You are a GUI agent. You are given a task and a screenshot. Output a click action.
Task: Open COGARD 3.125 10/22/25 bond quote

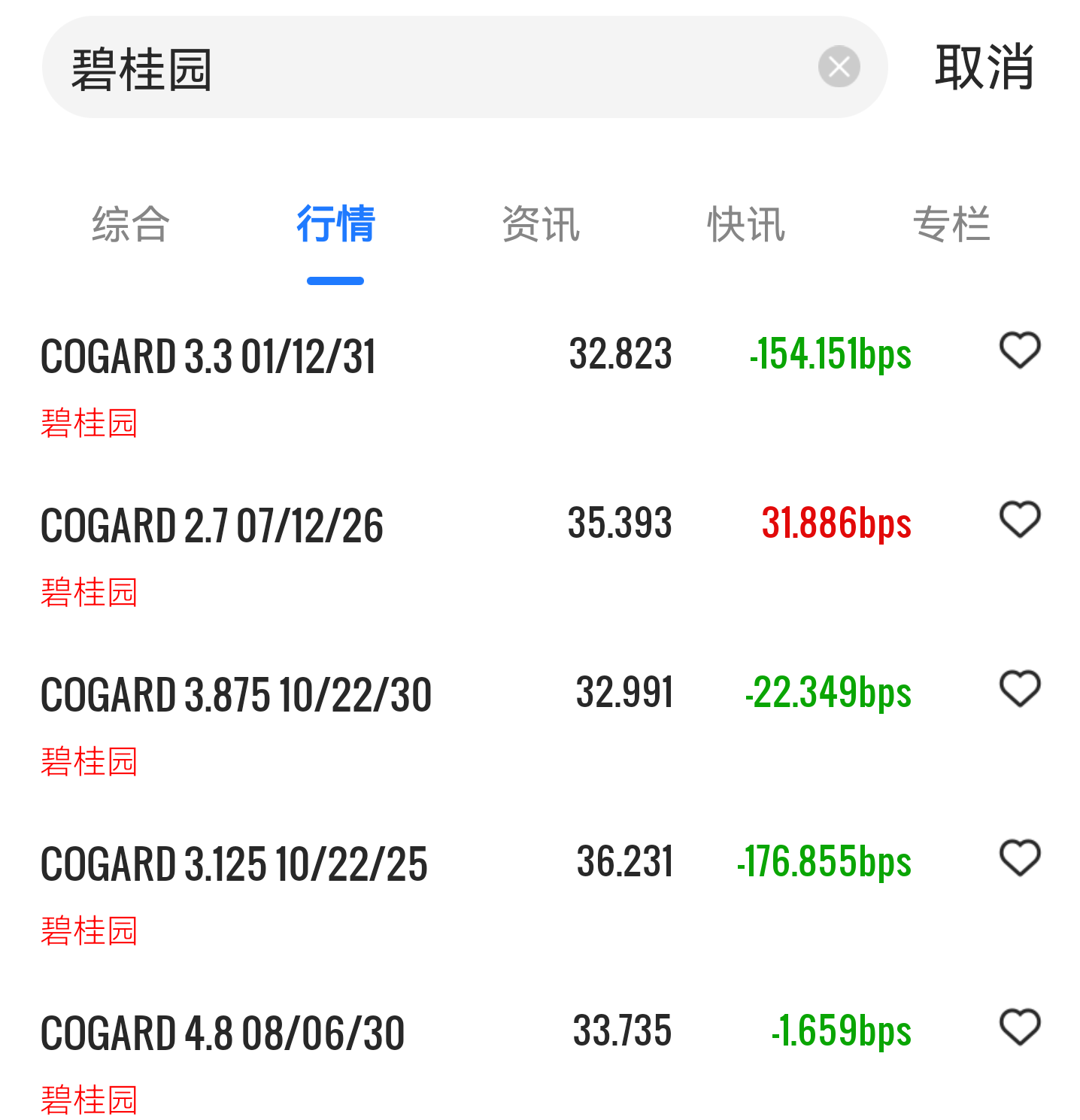coord(234,864)
